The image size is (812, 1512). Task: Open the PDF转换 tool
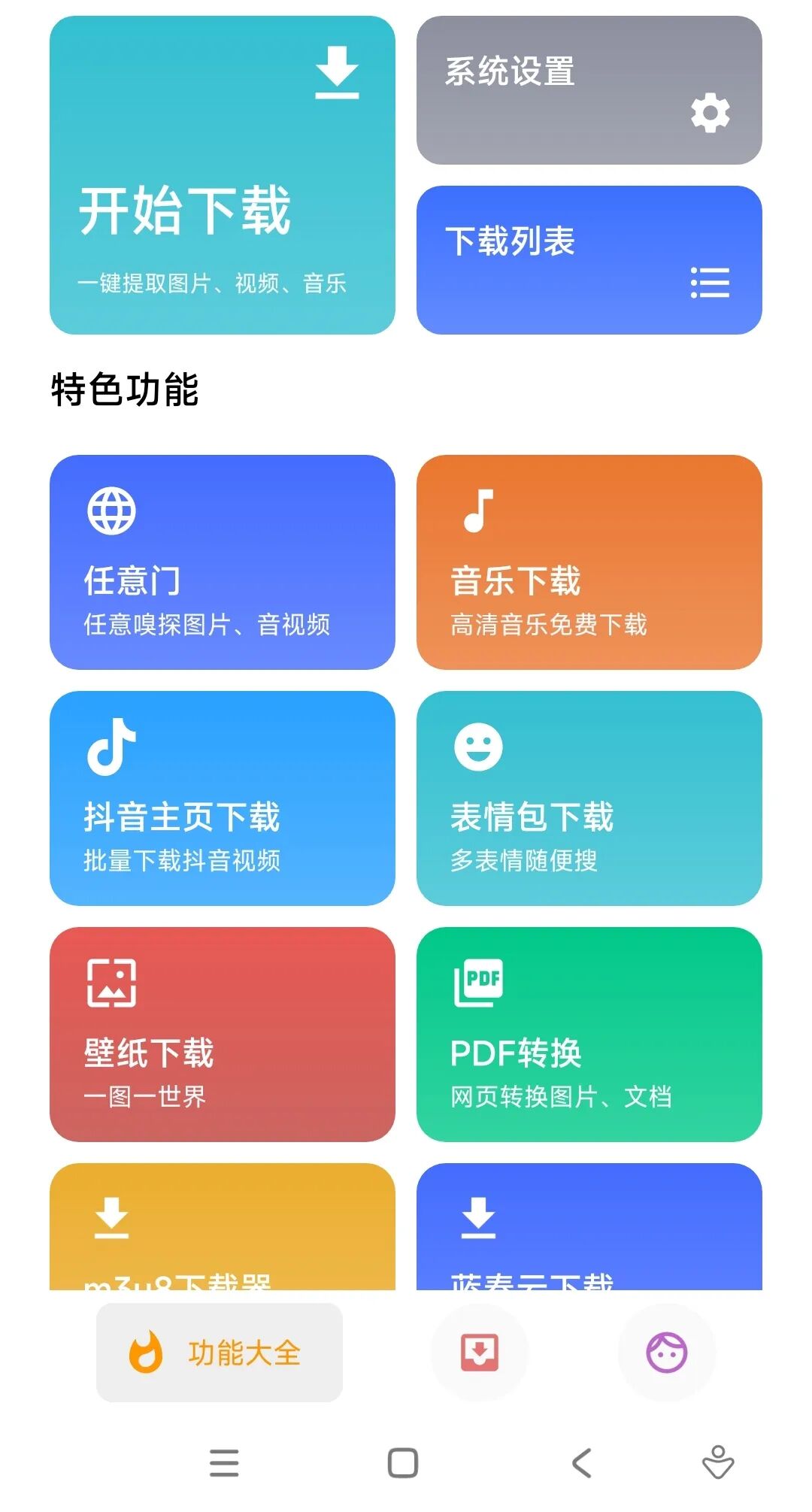click(x=589, y=1034)
